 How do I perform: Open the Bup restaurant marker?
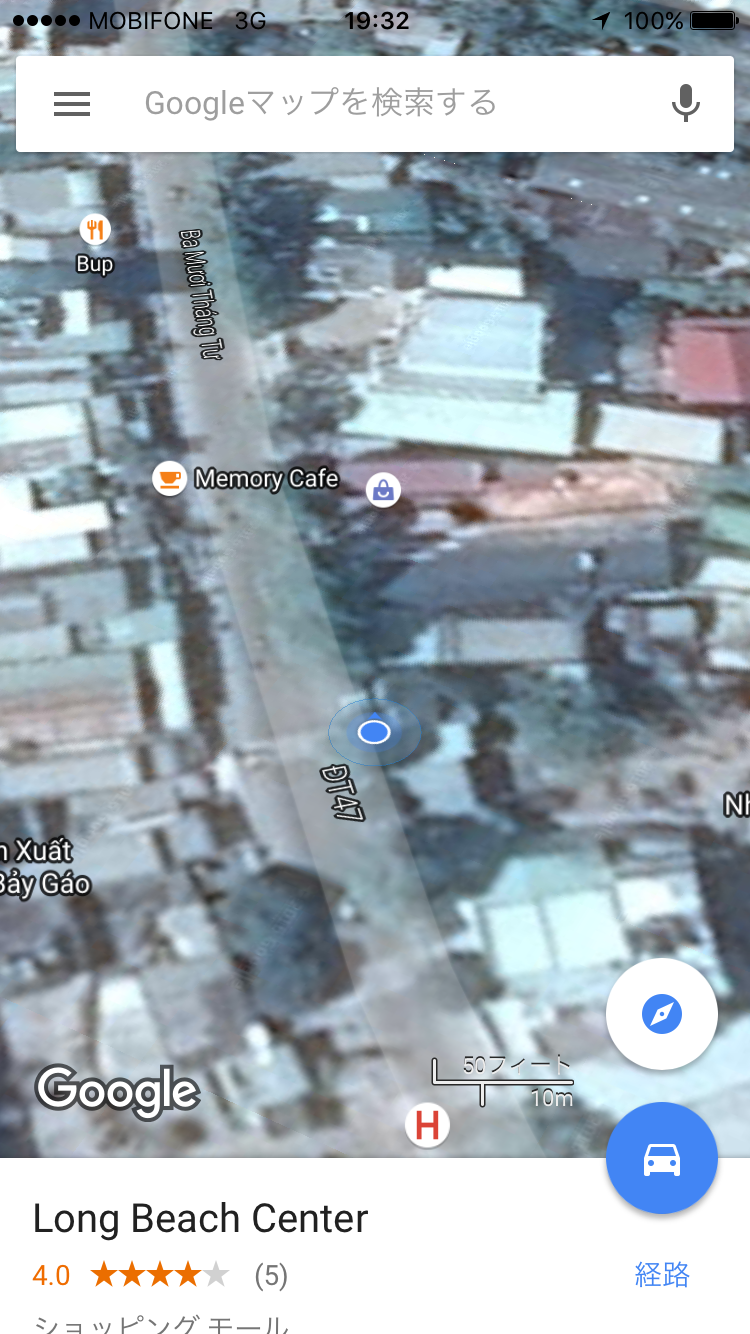[x=95, y=231]
